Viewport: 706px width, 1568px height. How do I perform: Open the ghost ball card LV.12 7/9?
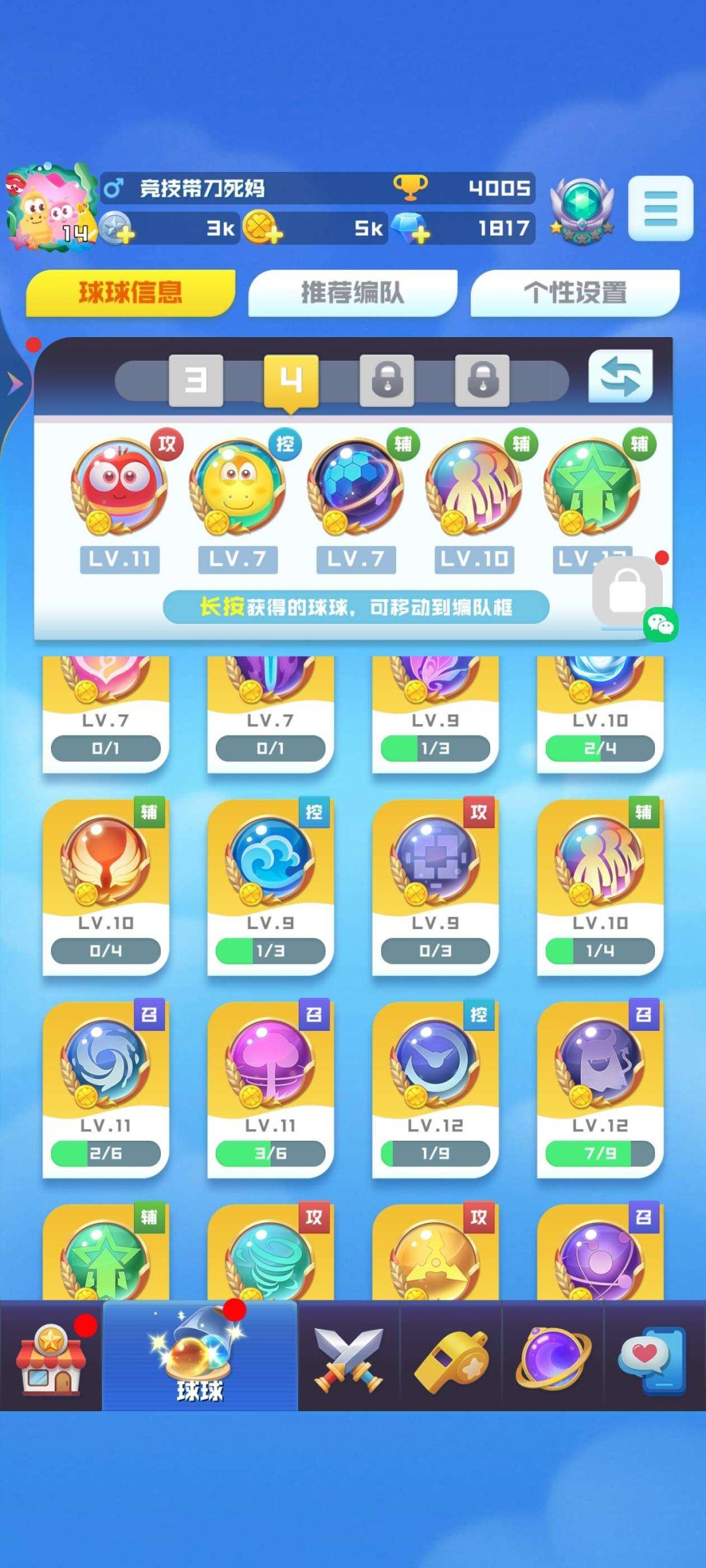click(599, 1088)
